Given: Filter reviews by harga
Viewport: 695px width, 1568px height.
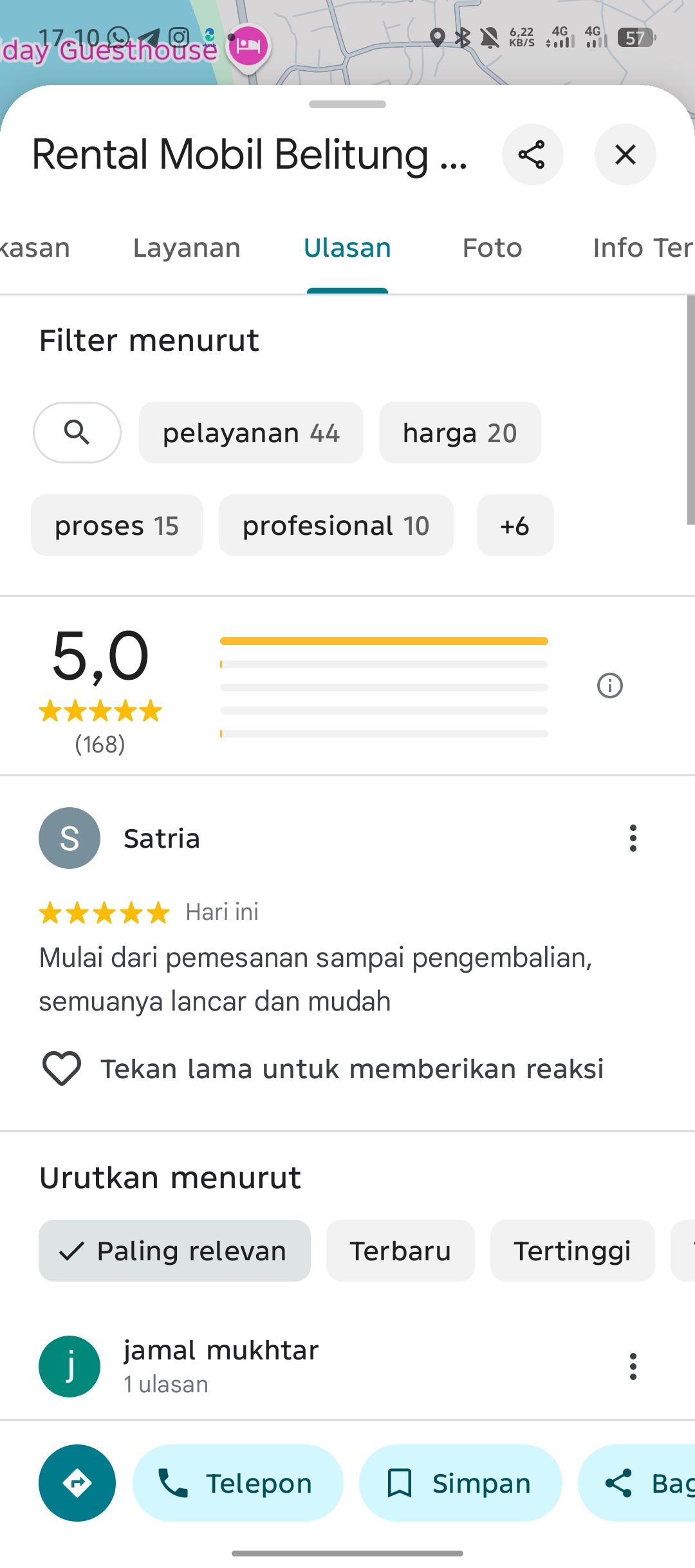Looking at the screenshot, I should [460, 433].
